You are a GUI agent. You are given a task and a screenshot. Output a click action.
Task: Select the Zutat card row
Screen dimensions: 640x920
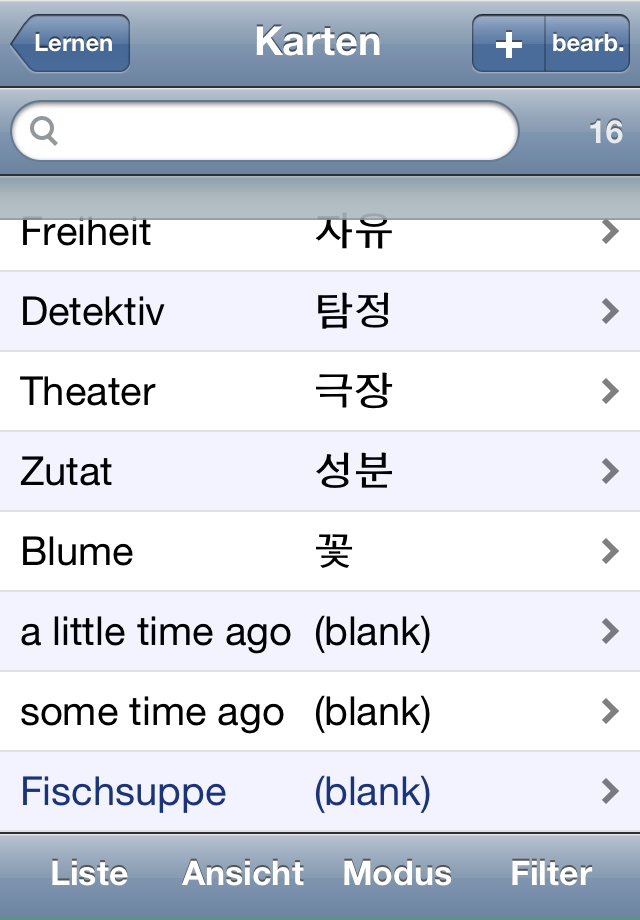320,471
